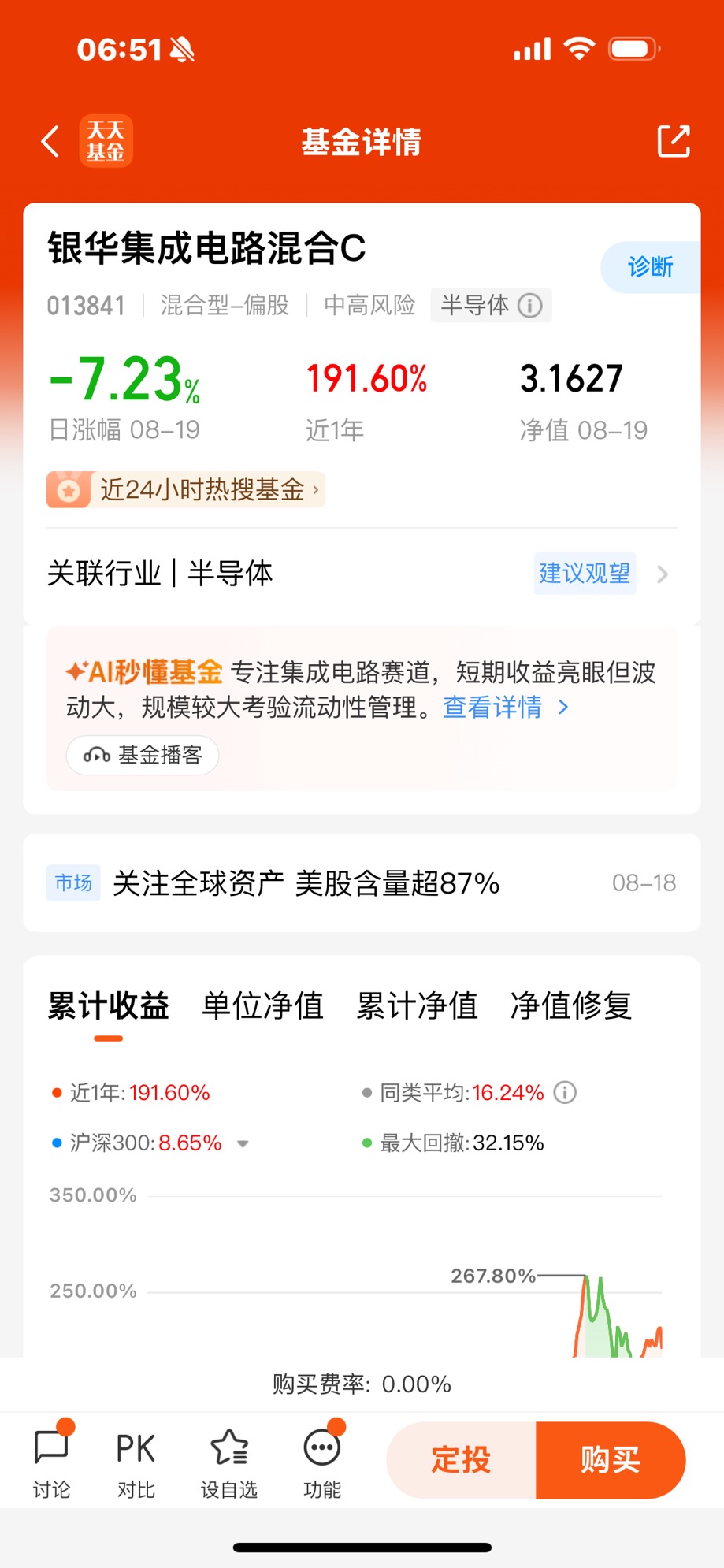Viewport: 724px width, 1568px height.
Task: Switch to the 累计净值 tab
Action: click(417, 1006)
